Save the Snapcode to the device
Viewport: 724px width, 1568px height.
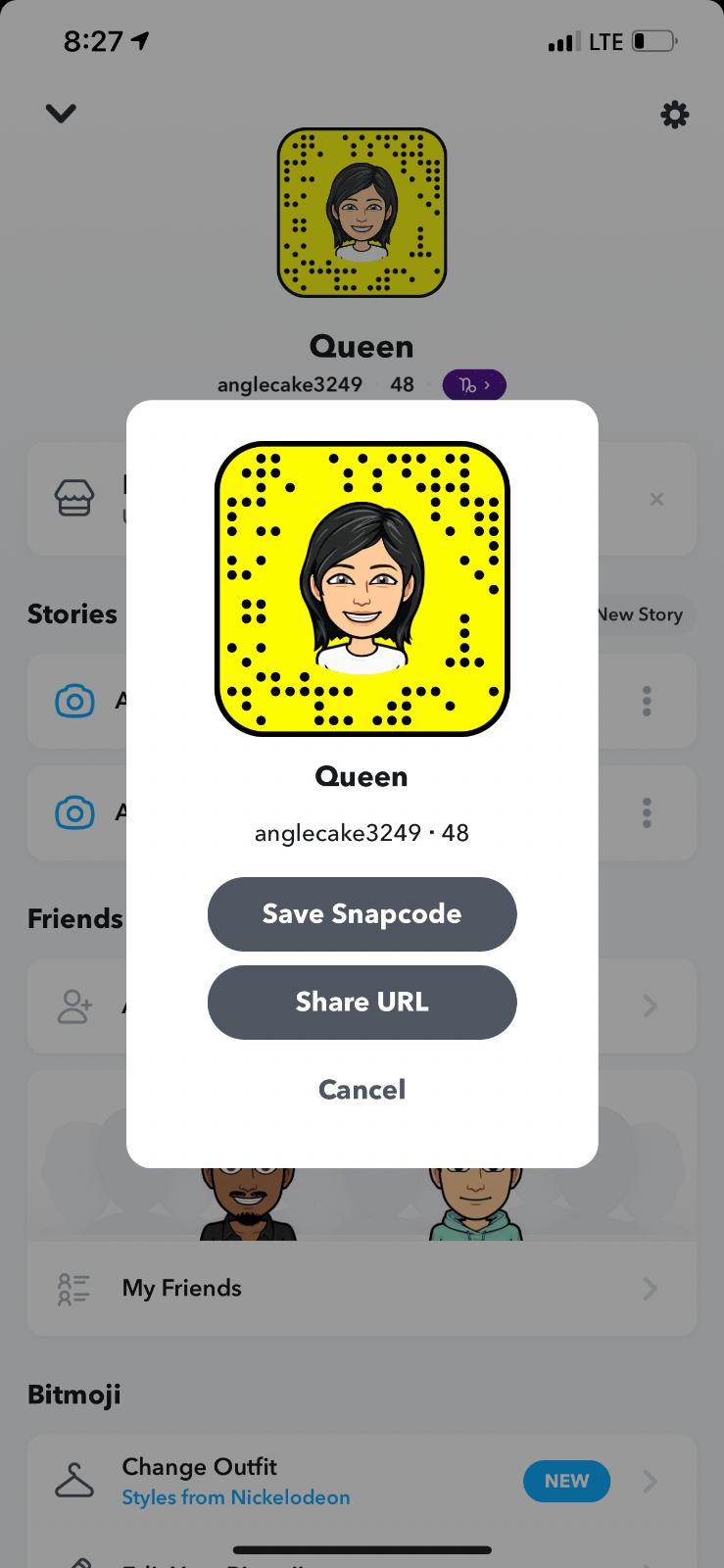362,914
